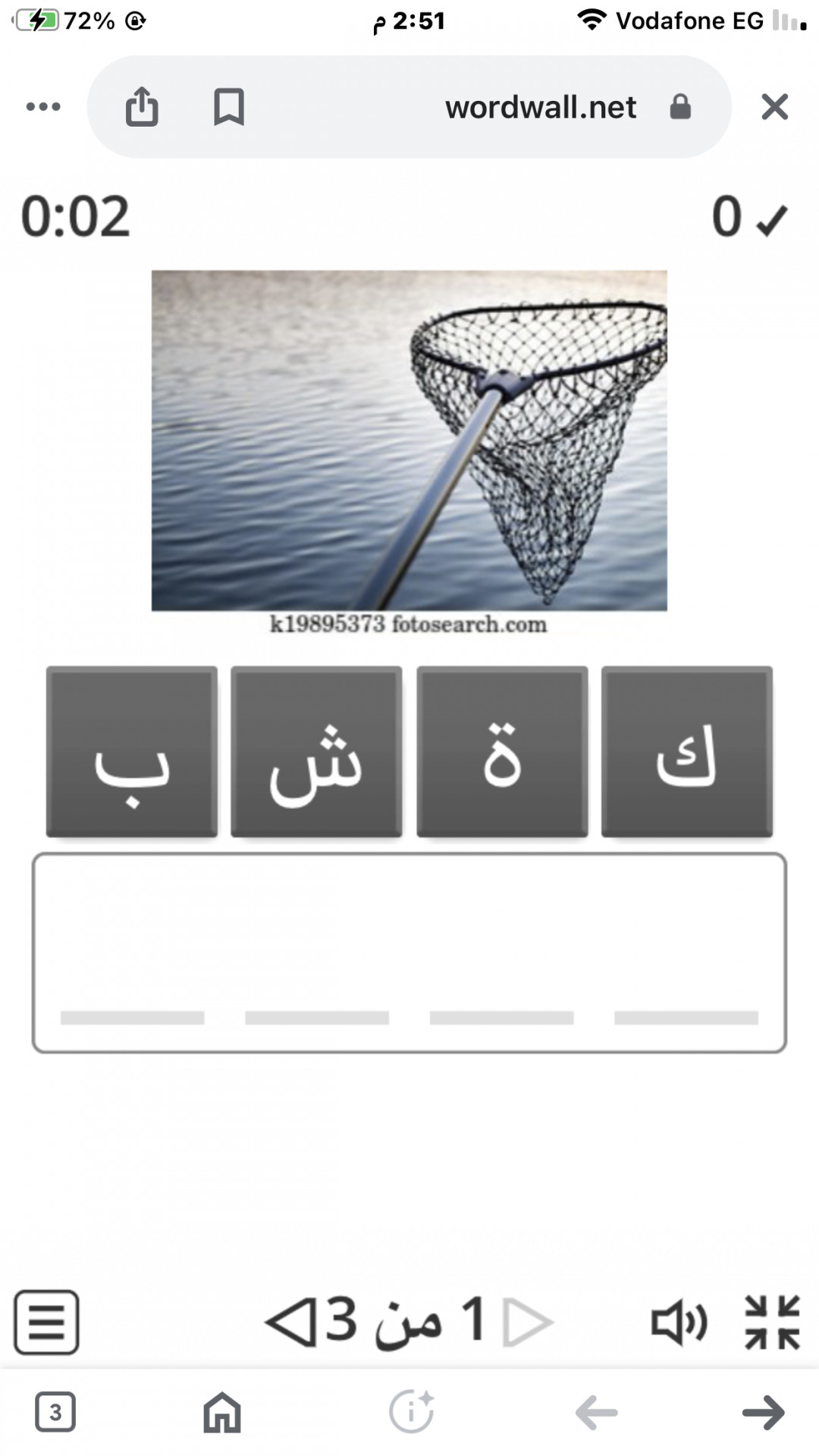819x1456 pixels.
Task: Open the browser tabs switcher
Action: 55,1412
